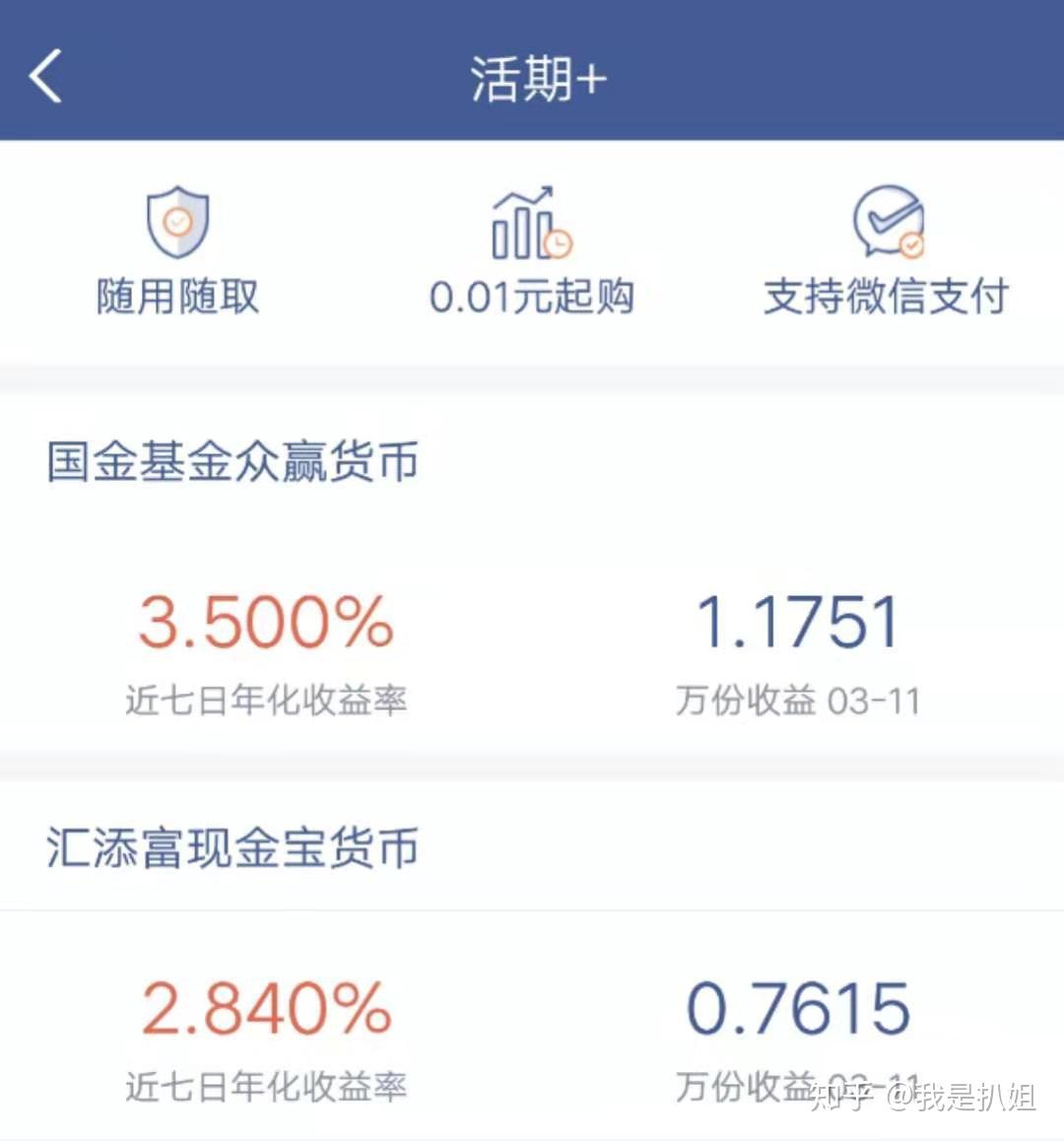Tap the 1.1751 万份收益 value
Screen dimensions: 1064x1141
(x=798, y=618)
